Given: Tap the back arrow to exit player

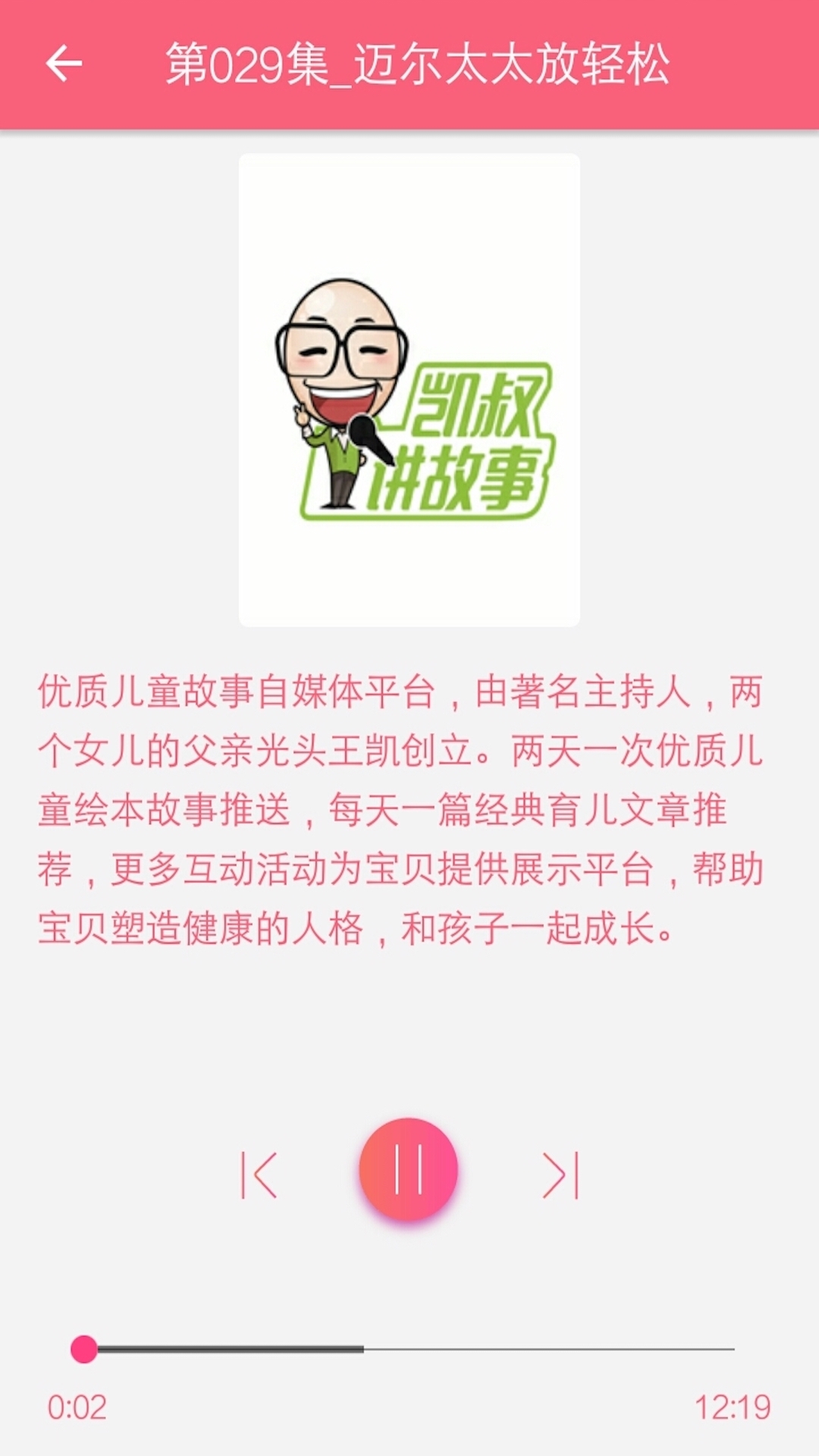Looking at the screenshot, I should [64, 64].
